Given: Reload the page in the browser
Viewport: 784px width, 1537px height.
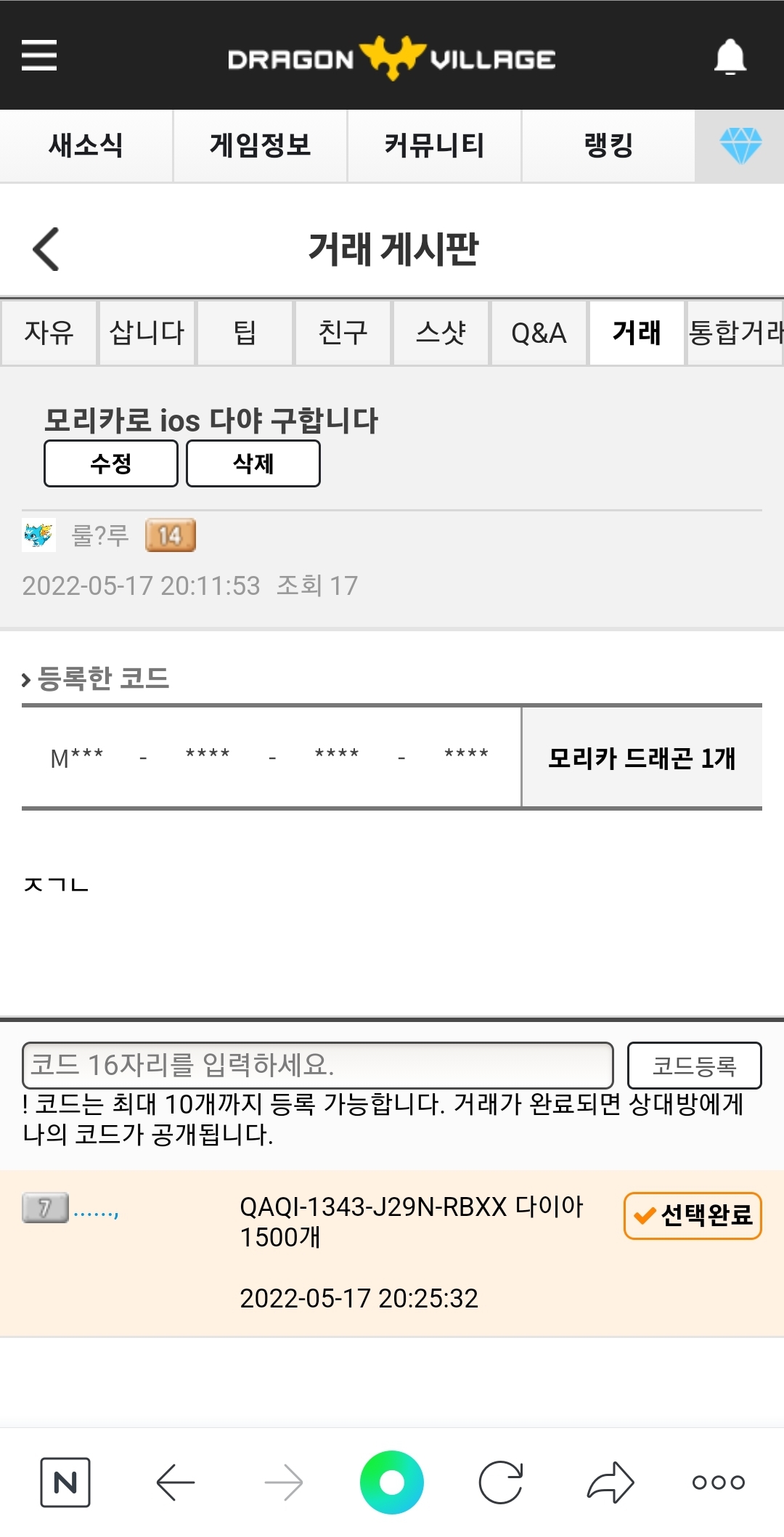Looking at the screenshot, I should 501,1482.
